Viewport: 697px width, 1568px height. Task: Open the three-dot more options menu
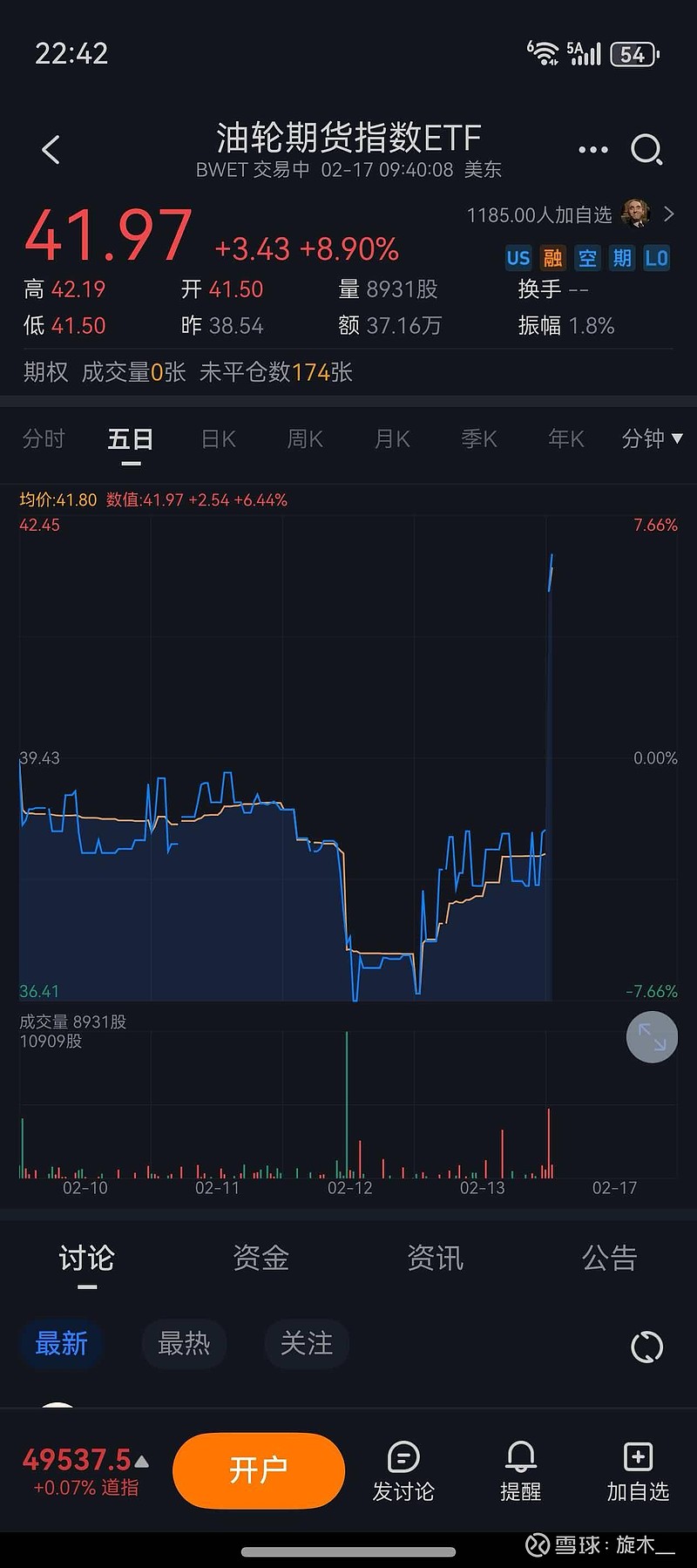[x=593, y=150]
